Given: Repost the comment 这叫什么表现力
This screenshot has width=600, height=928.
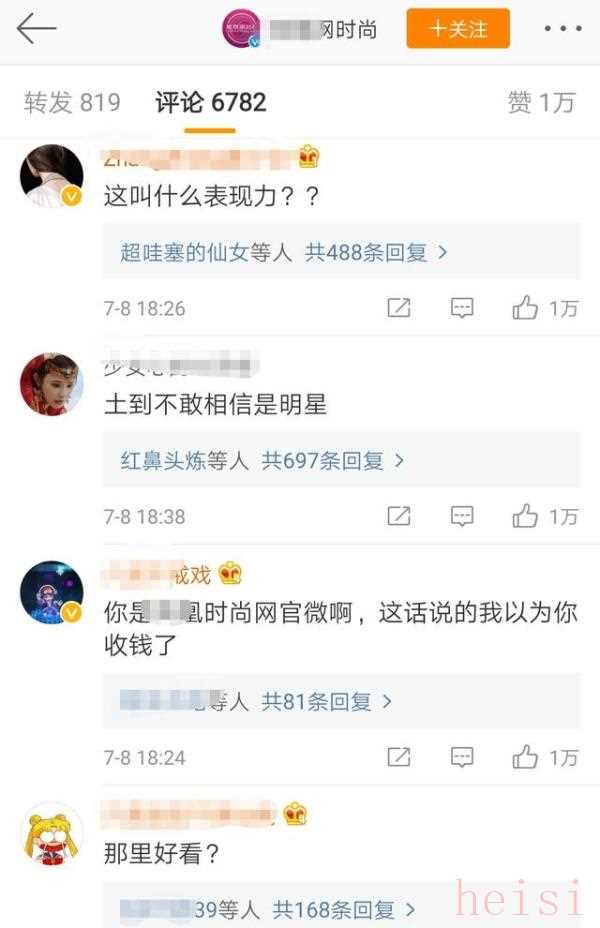Looking at the screenshot, I should point(399,308).
